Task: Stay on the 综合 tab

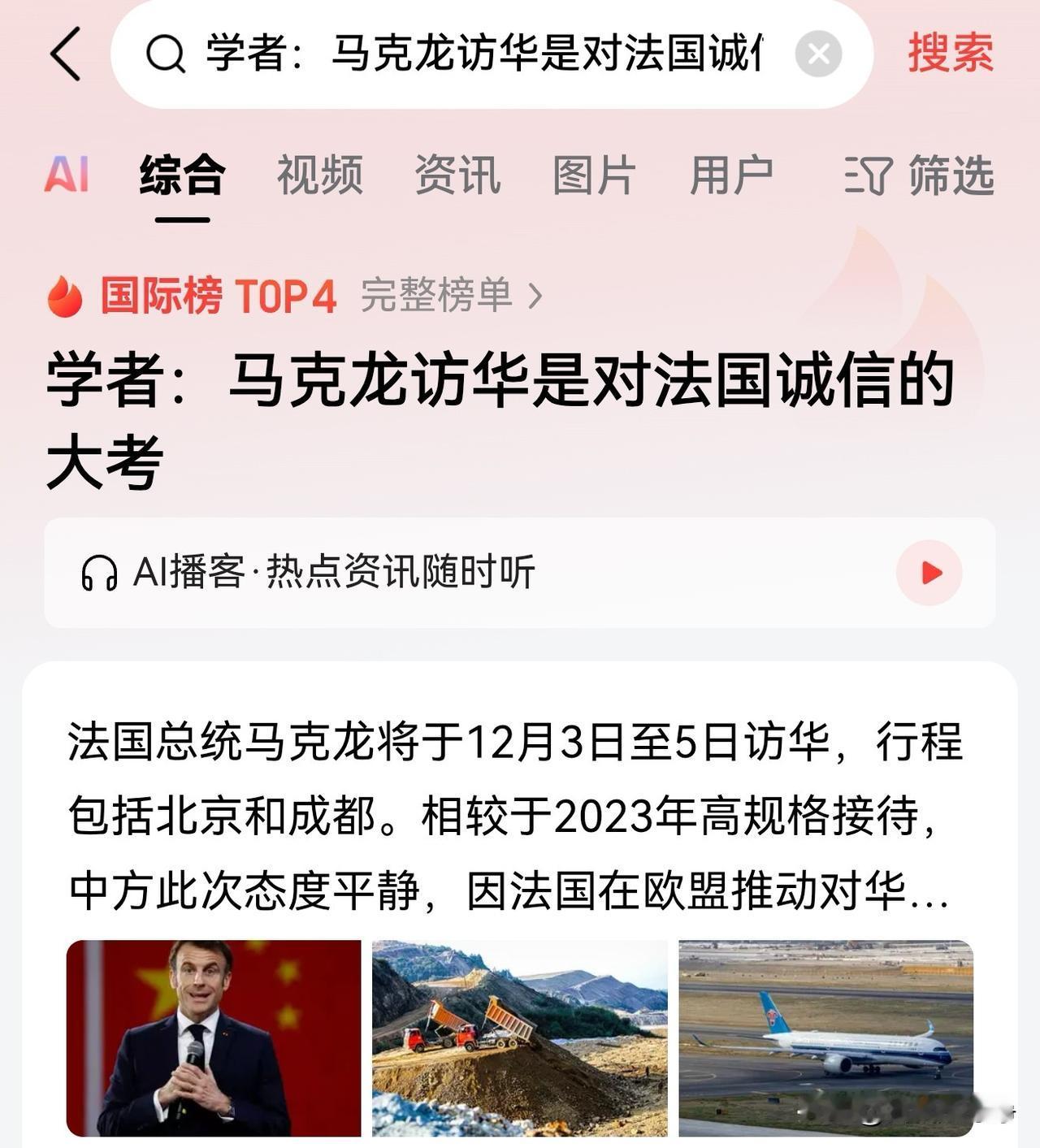Action: click(x=180, y=175)
